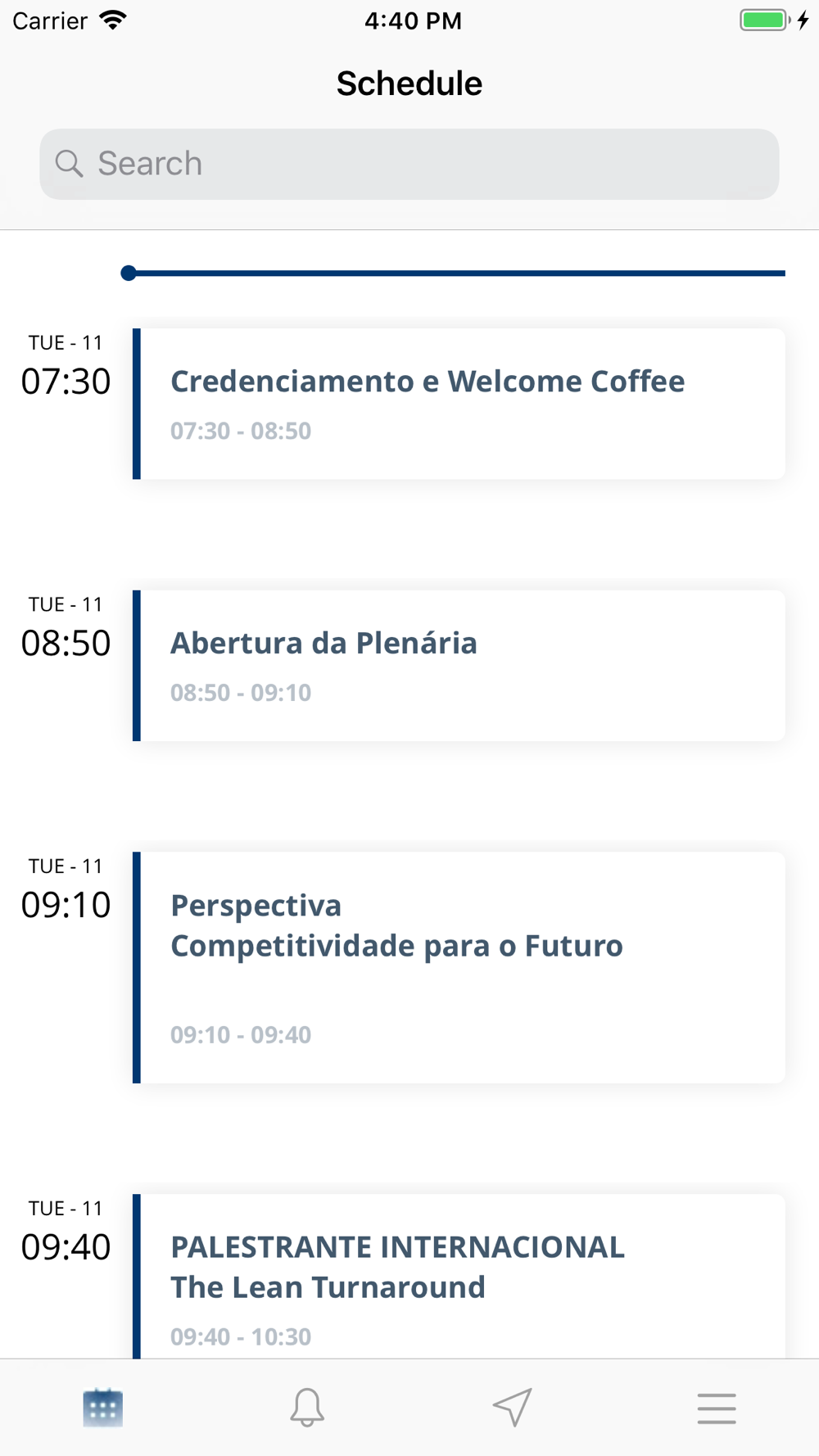Viewport: 819px width, 1456px height.
Task: Open the notifications bell tab
Action: click(307, 1408)
